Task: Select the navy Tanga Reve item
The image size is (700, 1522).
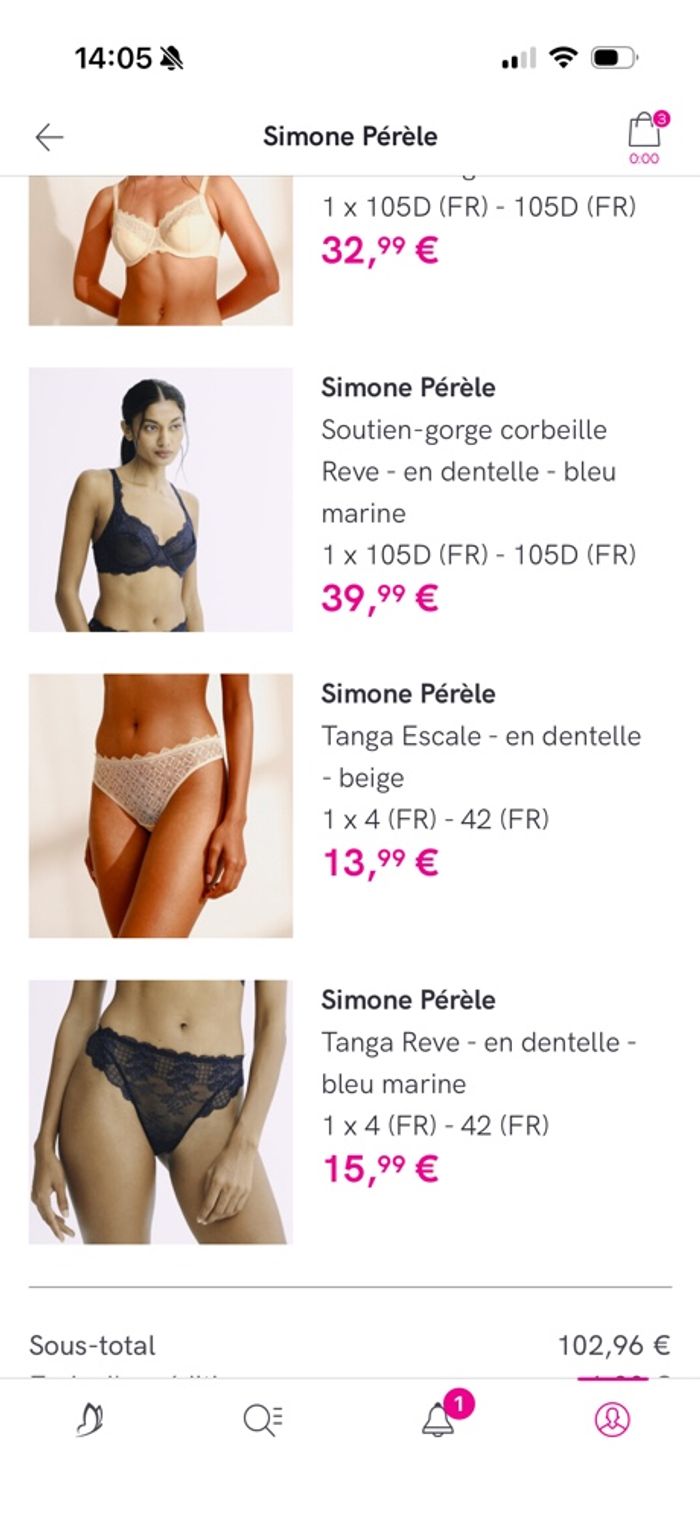Action: pyautogui.click(x=161, y=1111)
